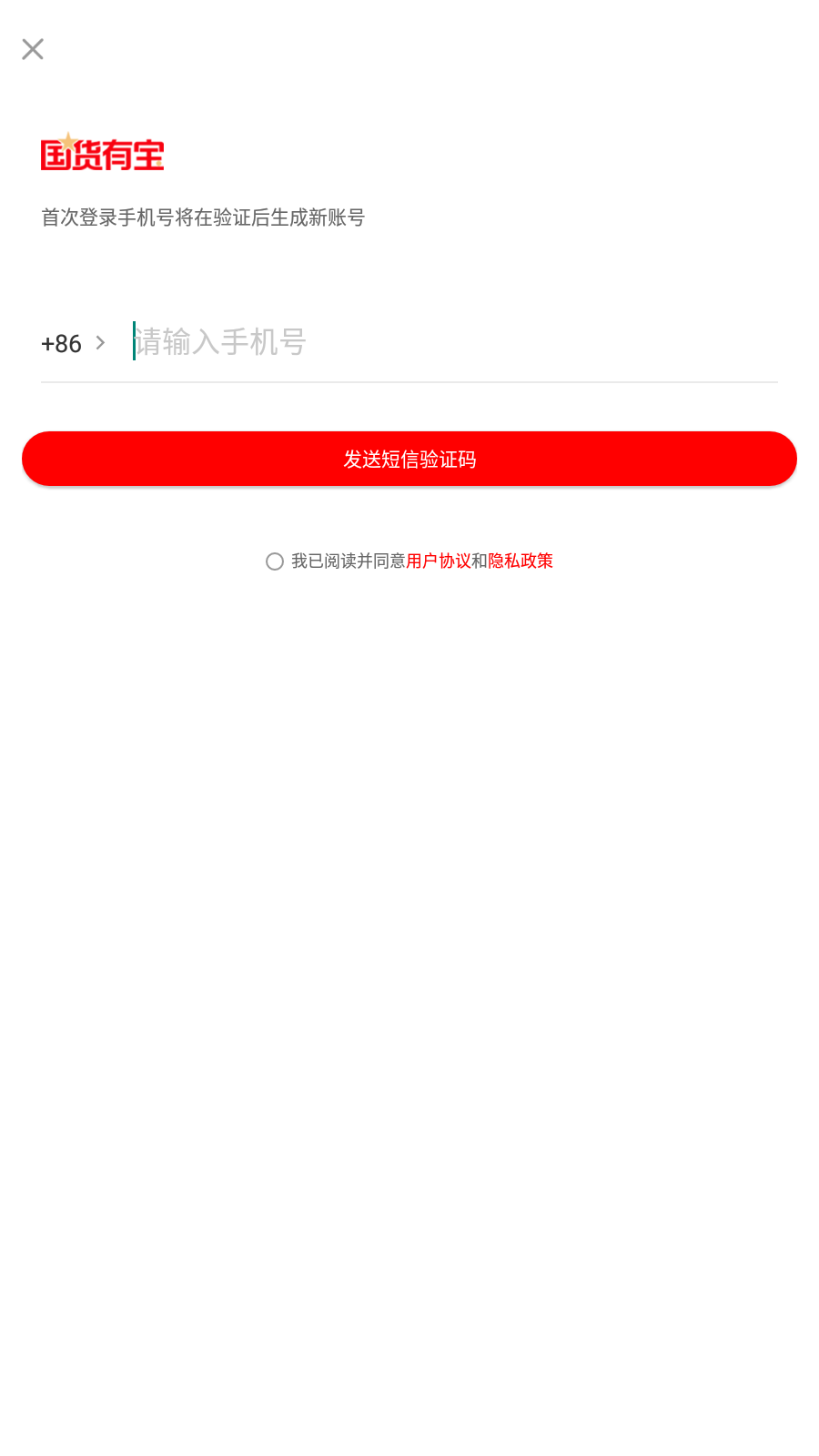View the 隐私政策 privacy policy
819x1456 pixels.
pos(520,561)
